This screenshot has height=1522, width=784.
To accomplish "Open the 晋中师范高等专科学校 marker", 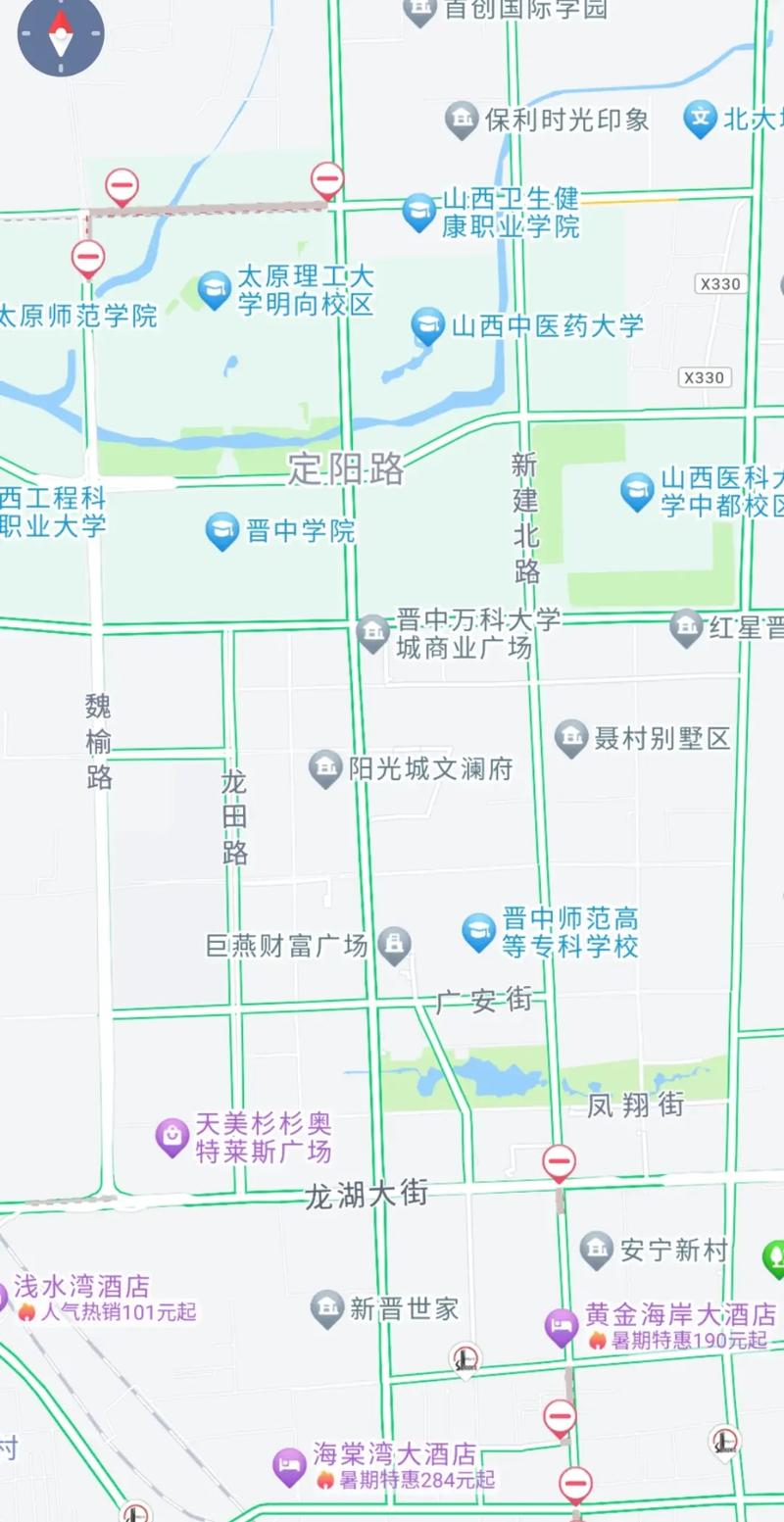I will pyautogui.click(x=479, y=932).
